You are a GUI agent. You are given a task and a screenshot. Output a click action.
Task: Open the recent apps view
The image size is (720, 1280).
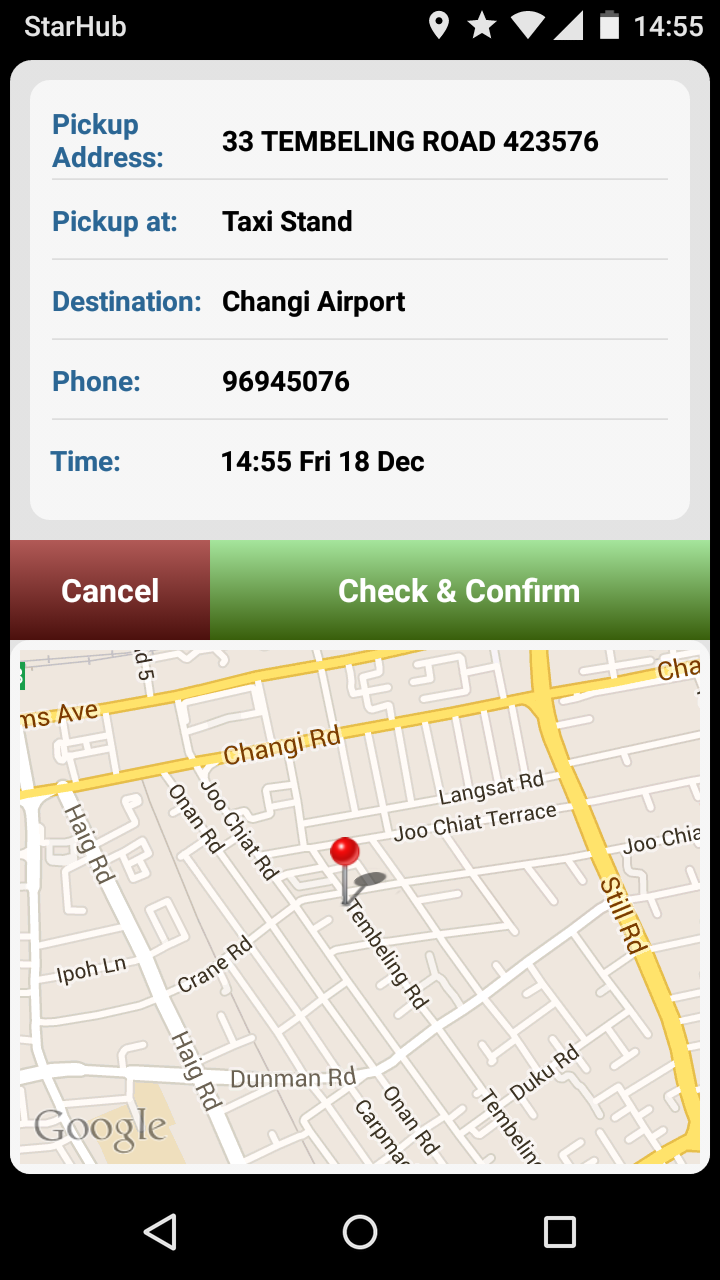(560, 1231)
